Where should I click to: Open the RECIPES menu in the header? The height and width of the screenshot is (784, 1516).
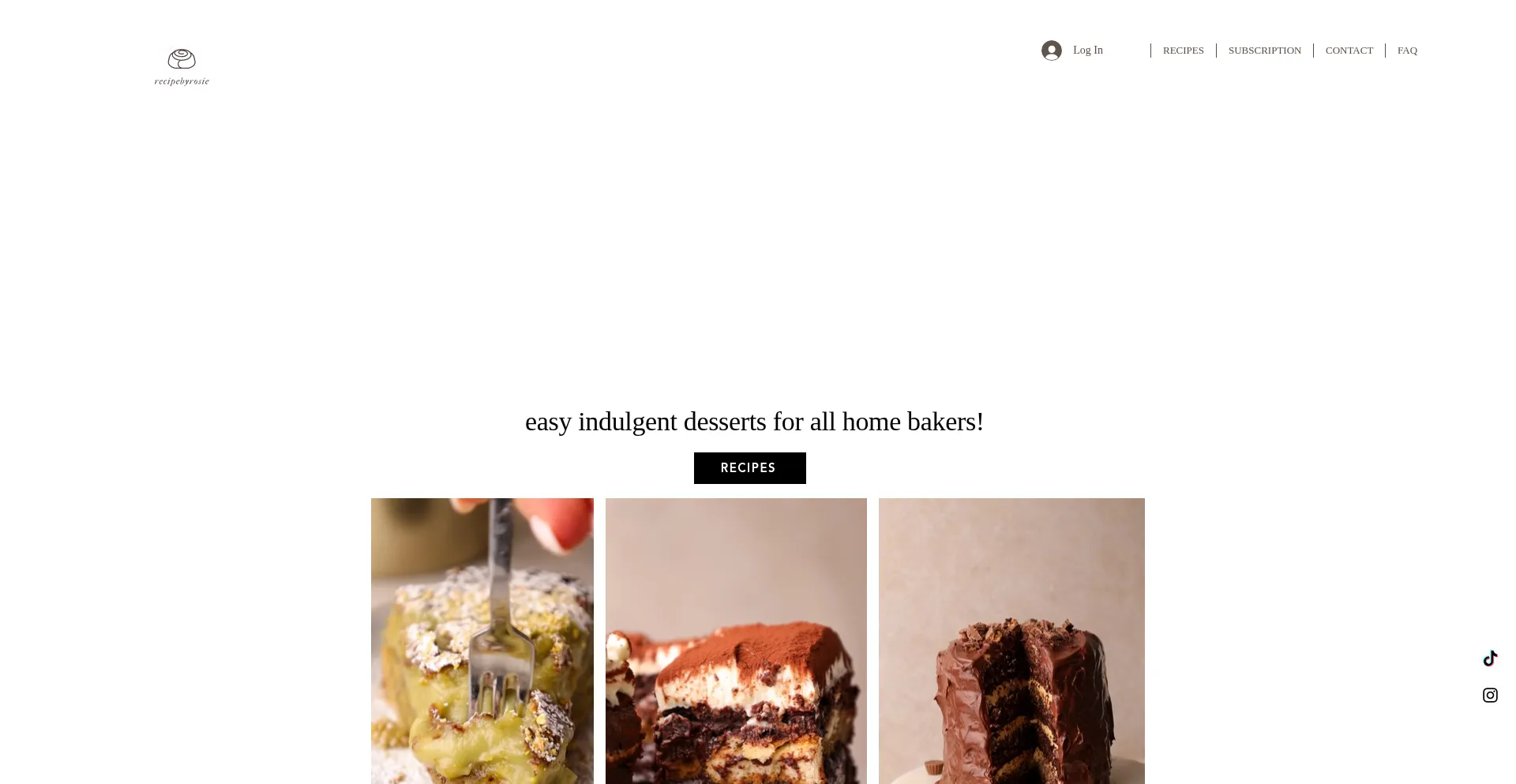click(x=1183, y=51)
